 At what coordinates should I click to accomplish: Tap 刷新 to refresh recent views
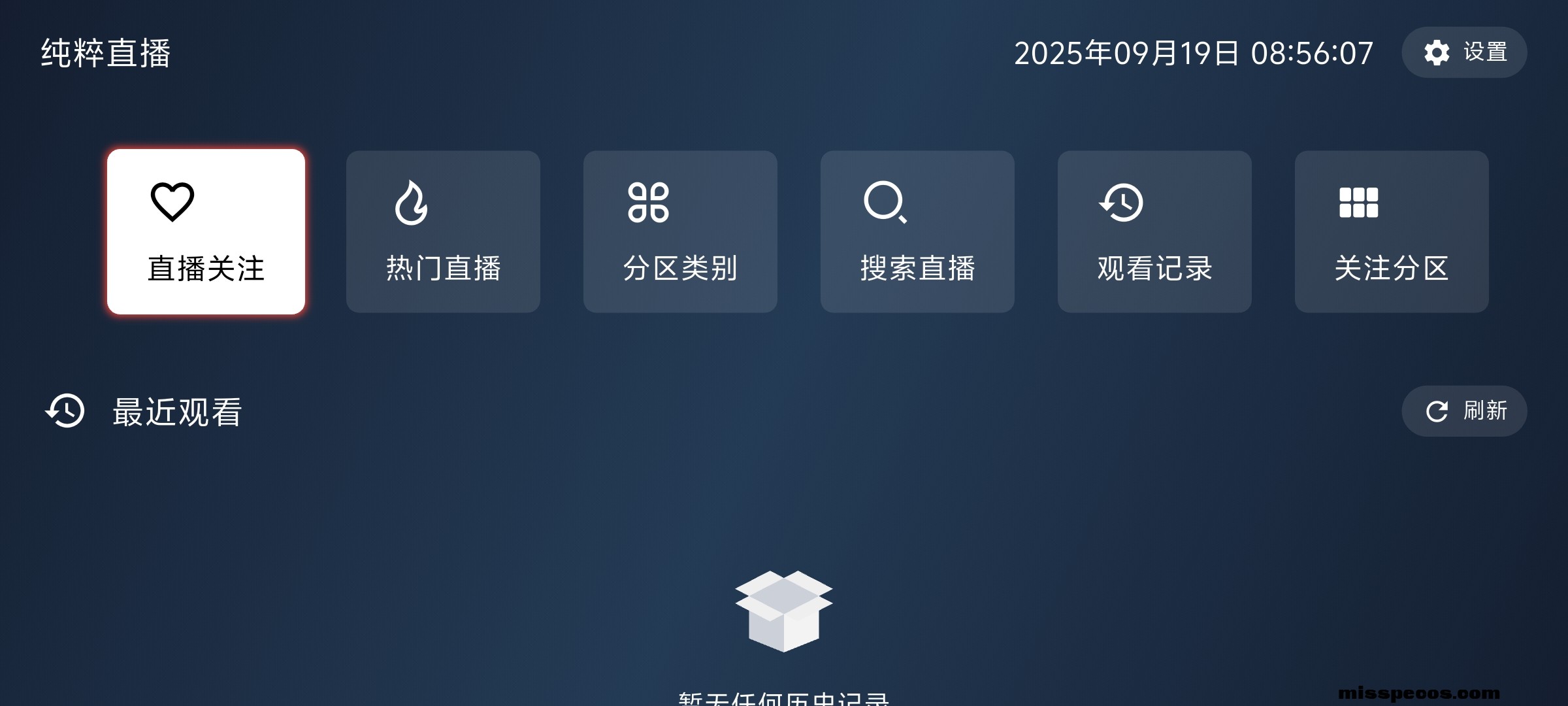(x=1464, y=411)
